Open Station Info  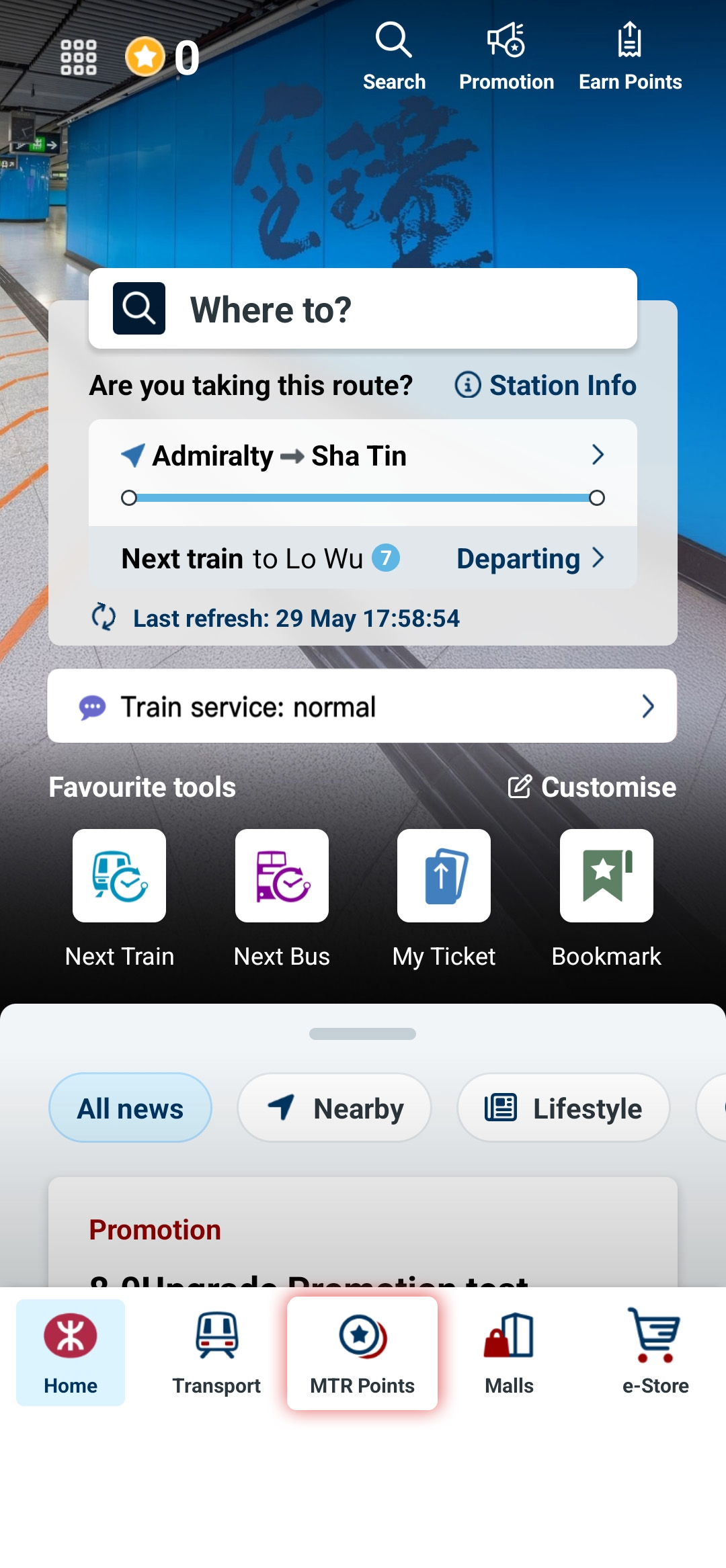tap(546, 386)
